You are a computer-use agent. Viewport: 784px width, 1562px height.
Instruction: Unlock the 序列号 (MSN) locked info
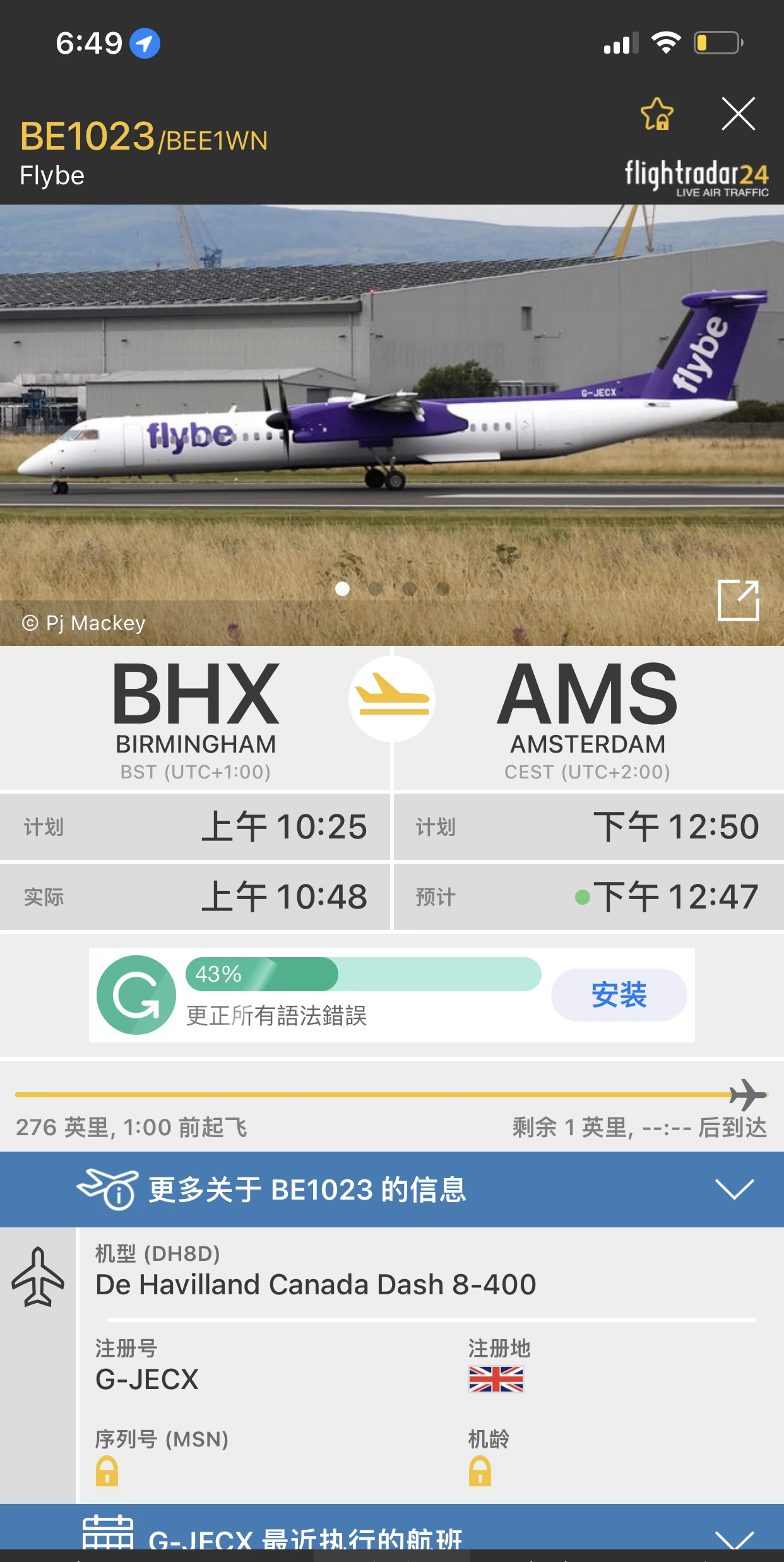point(107,1470)
